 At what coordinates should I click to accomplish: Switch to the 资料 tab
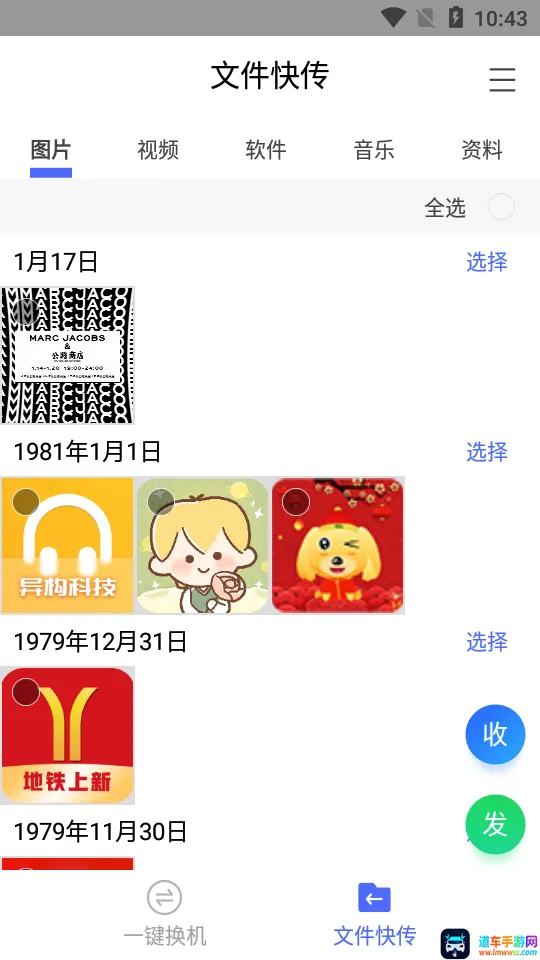coord(482,149)
